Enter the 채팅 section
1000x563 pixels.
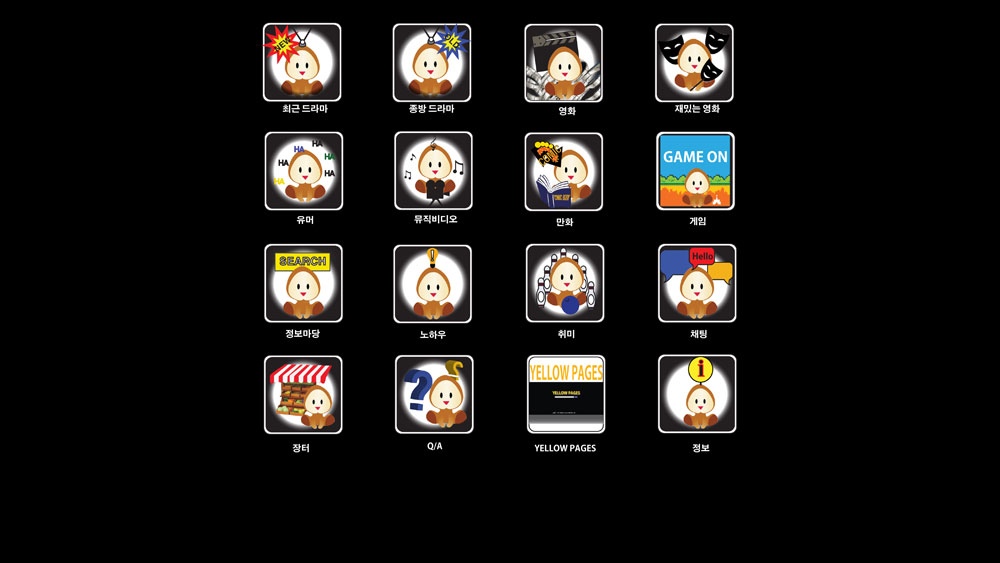click(697, 283)
